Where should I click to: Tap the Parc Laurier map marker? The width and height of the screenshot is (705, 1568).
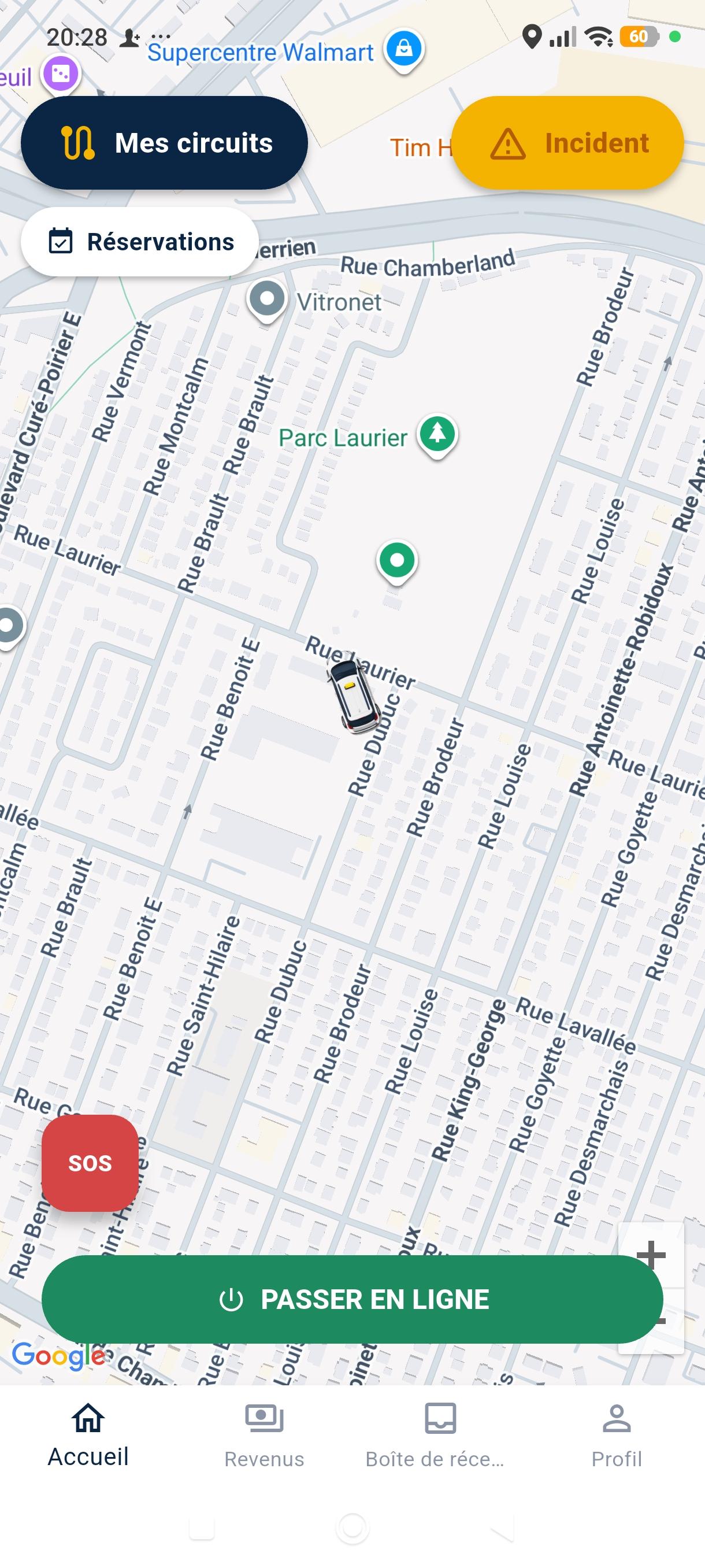(437, 435)
